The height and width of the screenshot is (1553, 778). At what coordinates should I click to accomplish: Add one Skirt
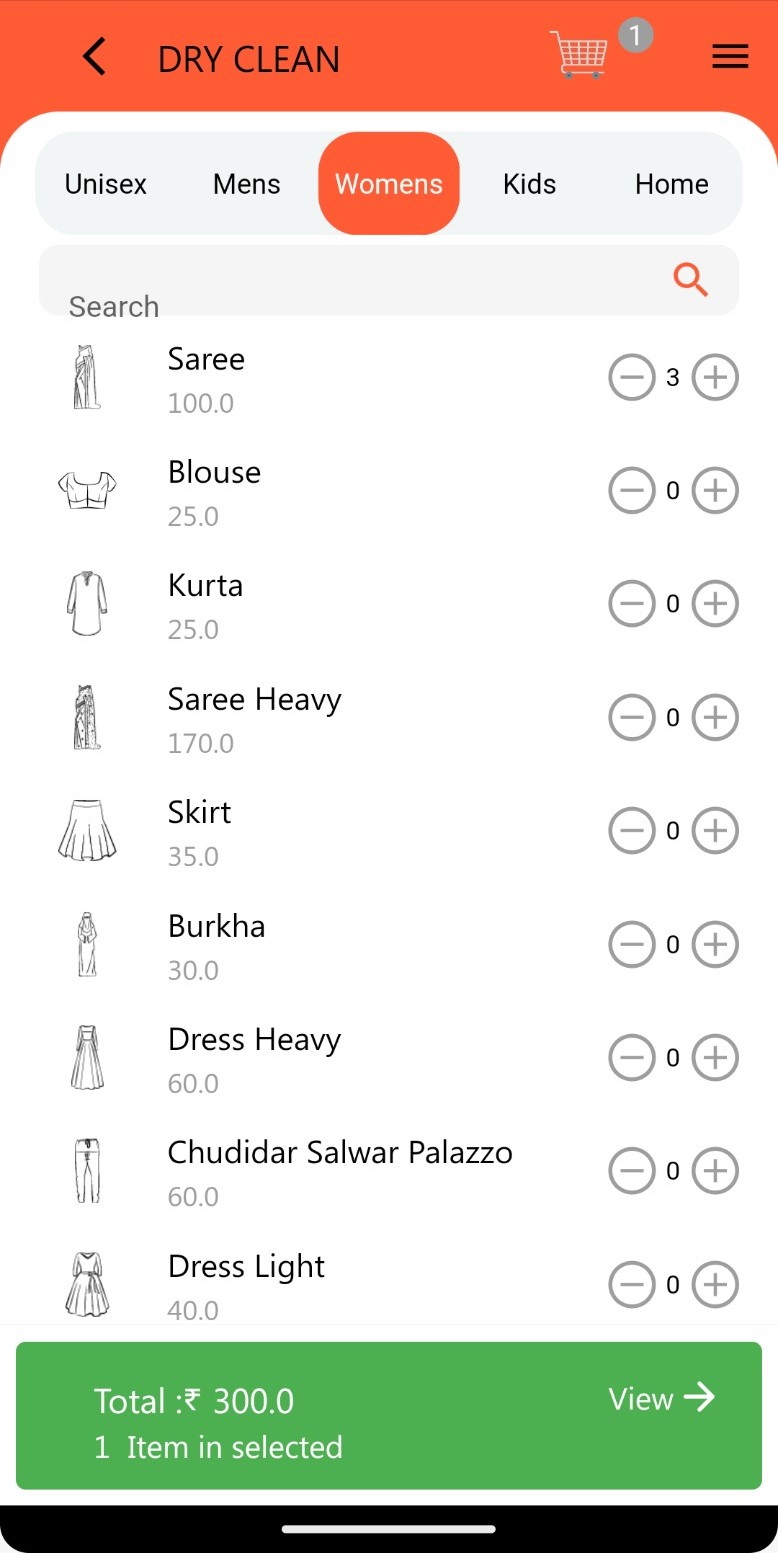pos(715,830)
